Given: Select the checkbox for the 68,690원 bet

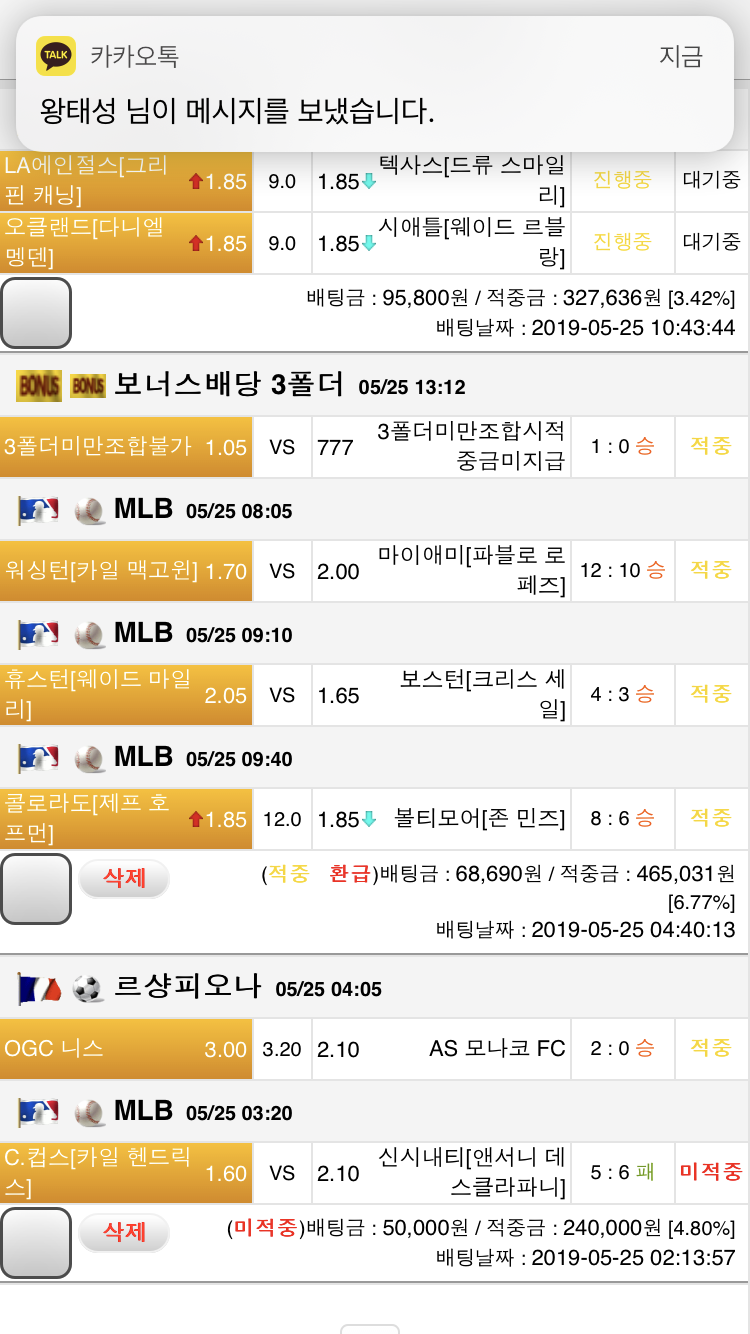Looking at the screenshot, I should 36,889.
